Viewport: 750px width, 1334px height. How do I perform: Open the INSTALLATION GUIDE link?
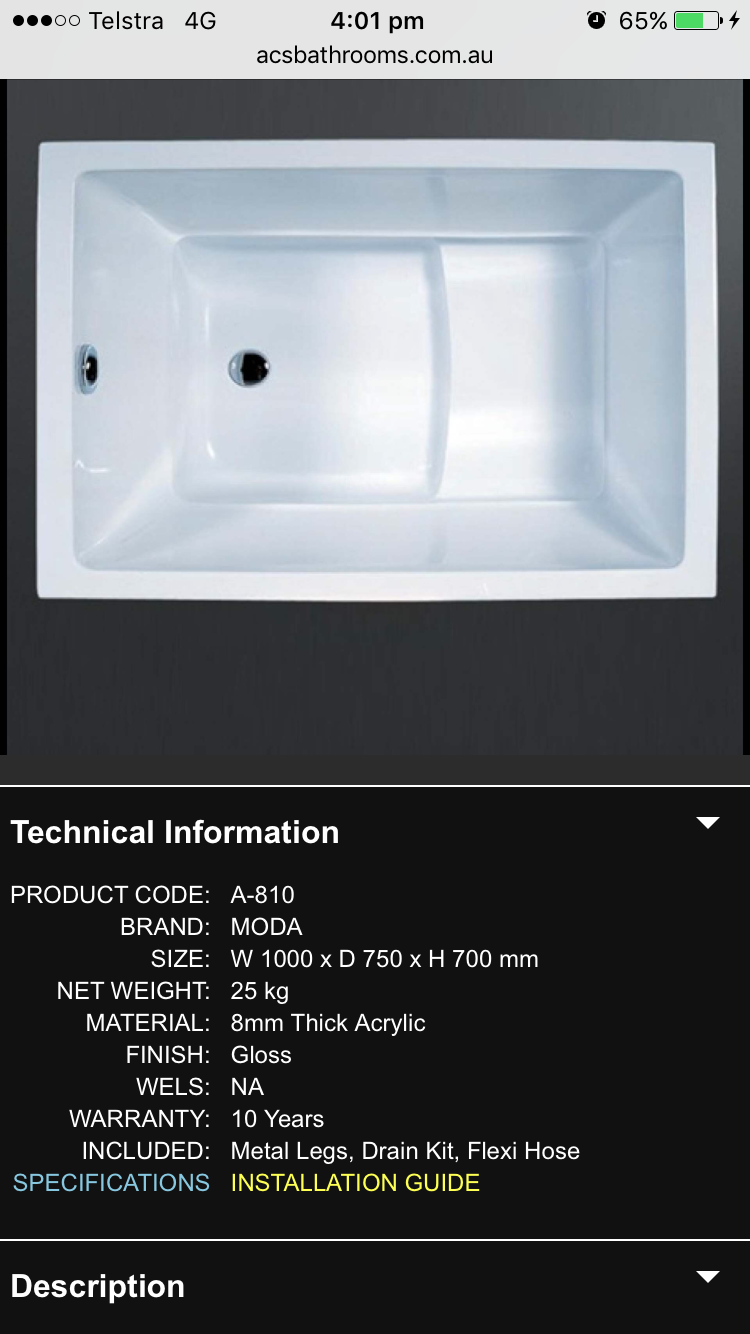click(355, 1183)
